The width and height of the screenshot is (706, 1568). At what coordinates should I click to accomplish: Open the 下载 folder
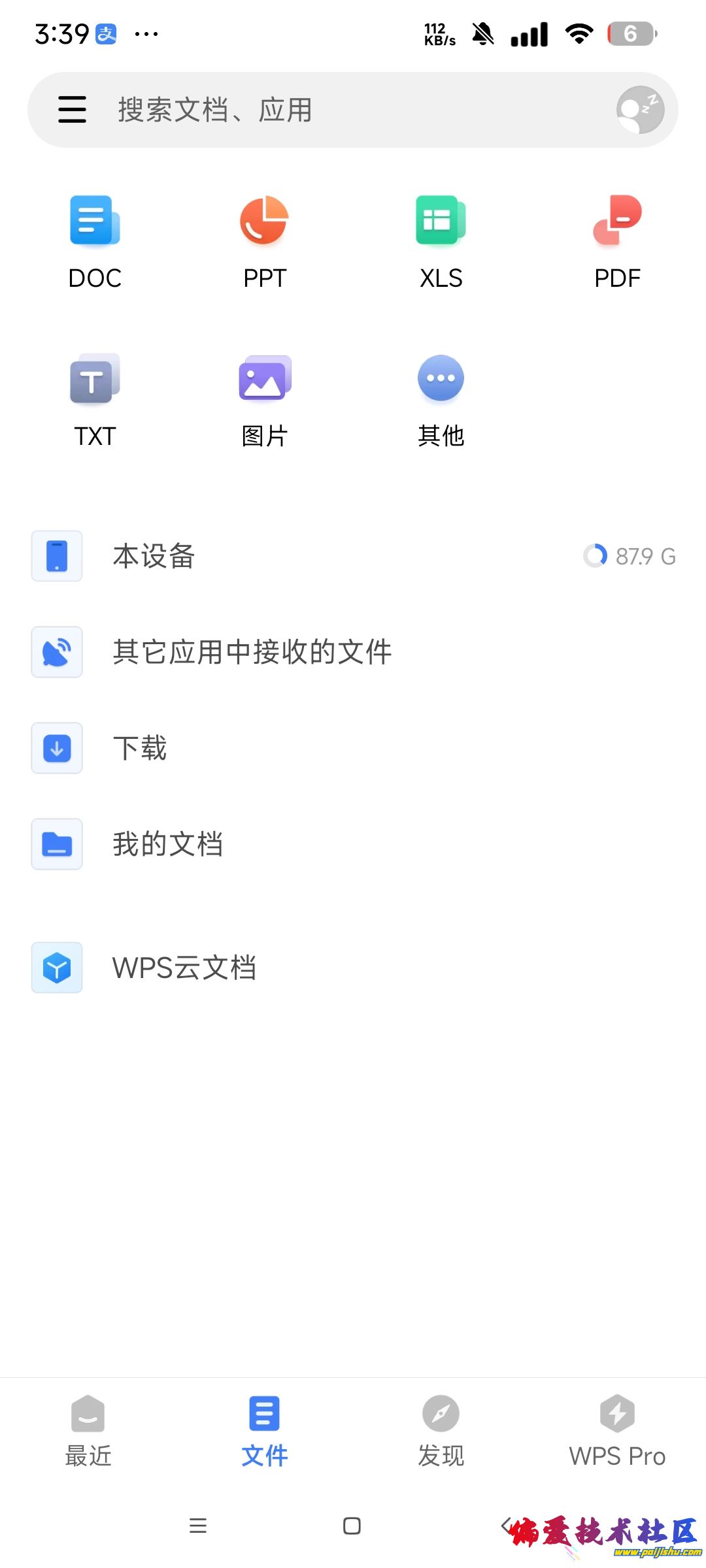pos(353,748)
